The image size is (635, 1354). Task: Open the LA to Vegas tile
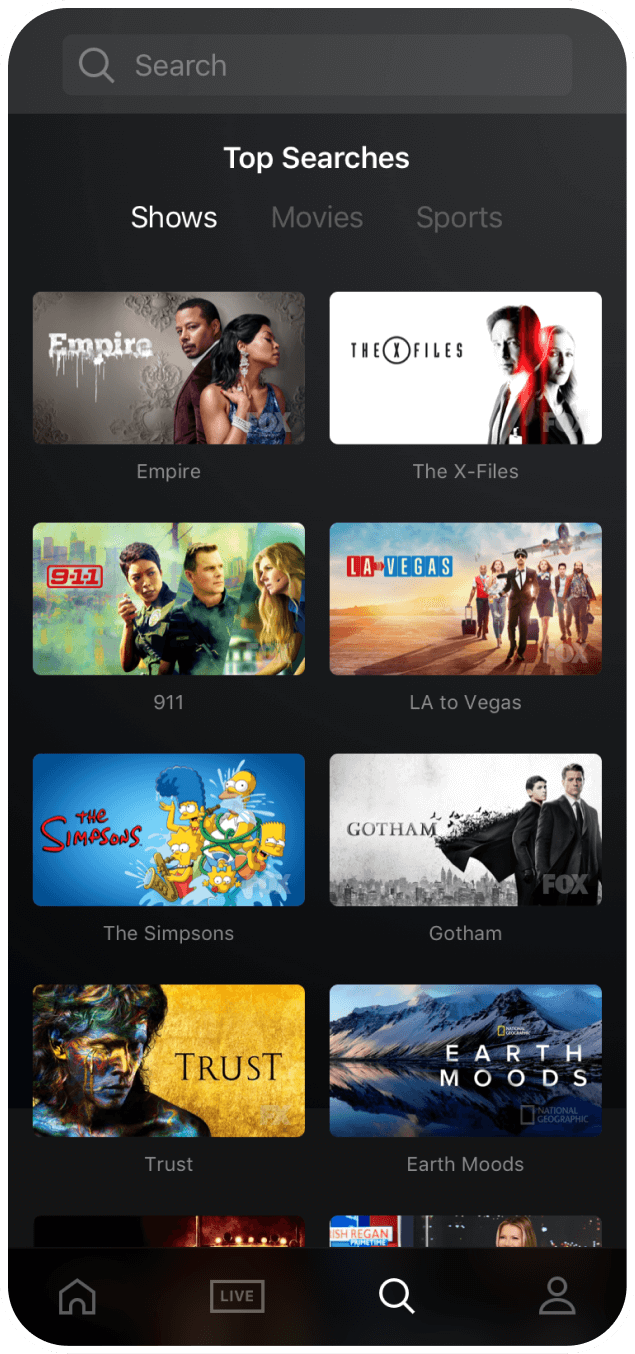[x=466, y=598]
